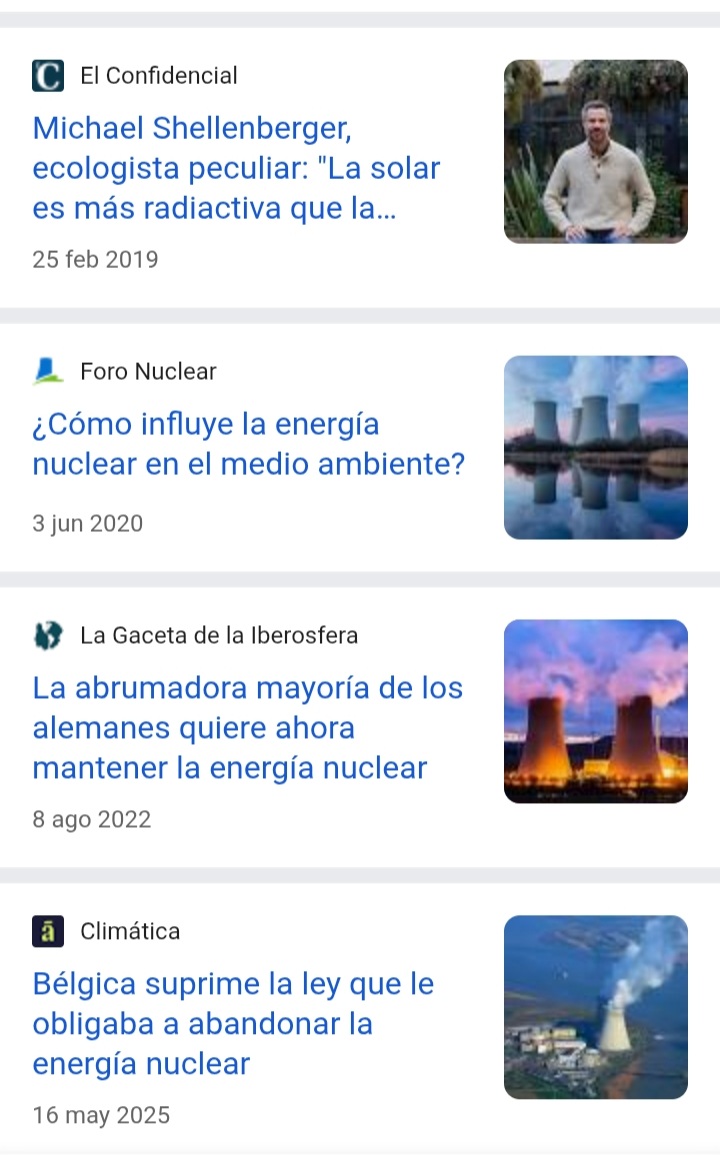
Task: Tap the Foro Nuclear cooling towers thumbnail
Action: tap(596, 447)
